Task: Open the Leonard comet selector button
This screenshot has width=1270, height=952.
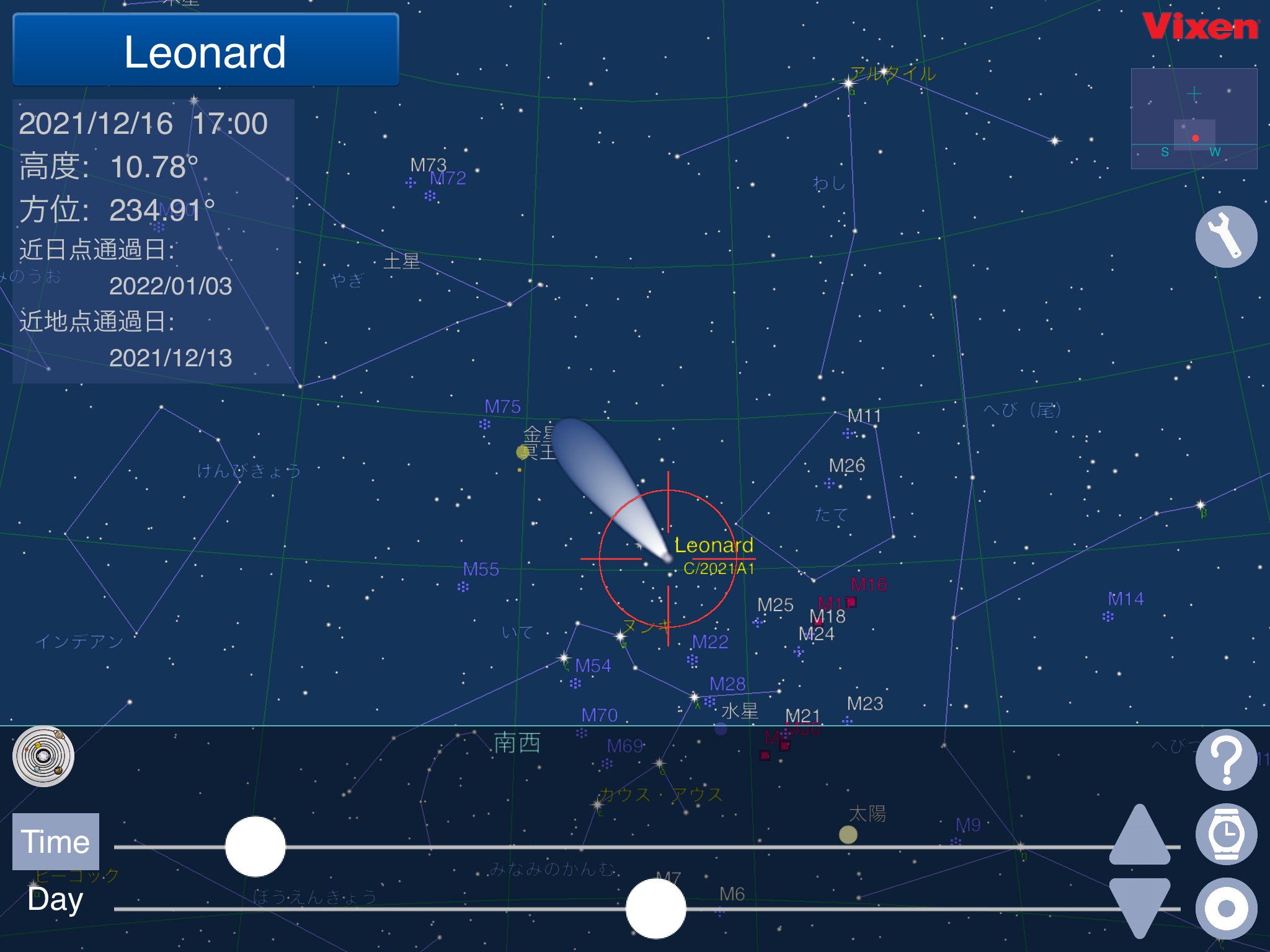Action: point(205,50)
